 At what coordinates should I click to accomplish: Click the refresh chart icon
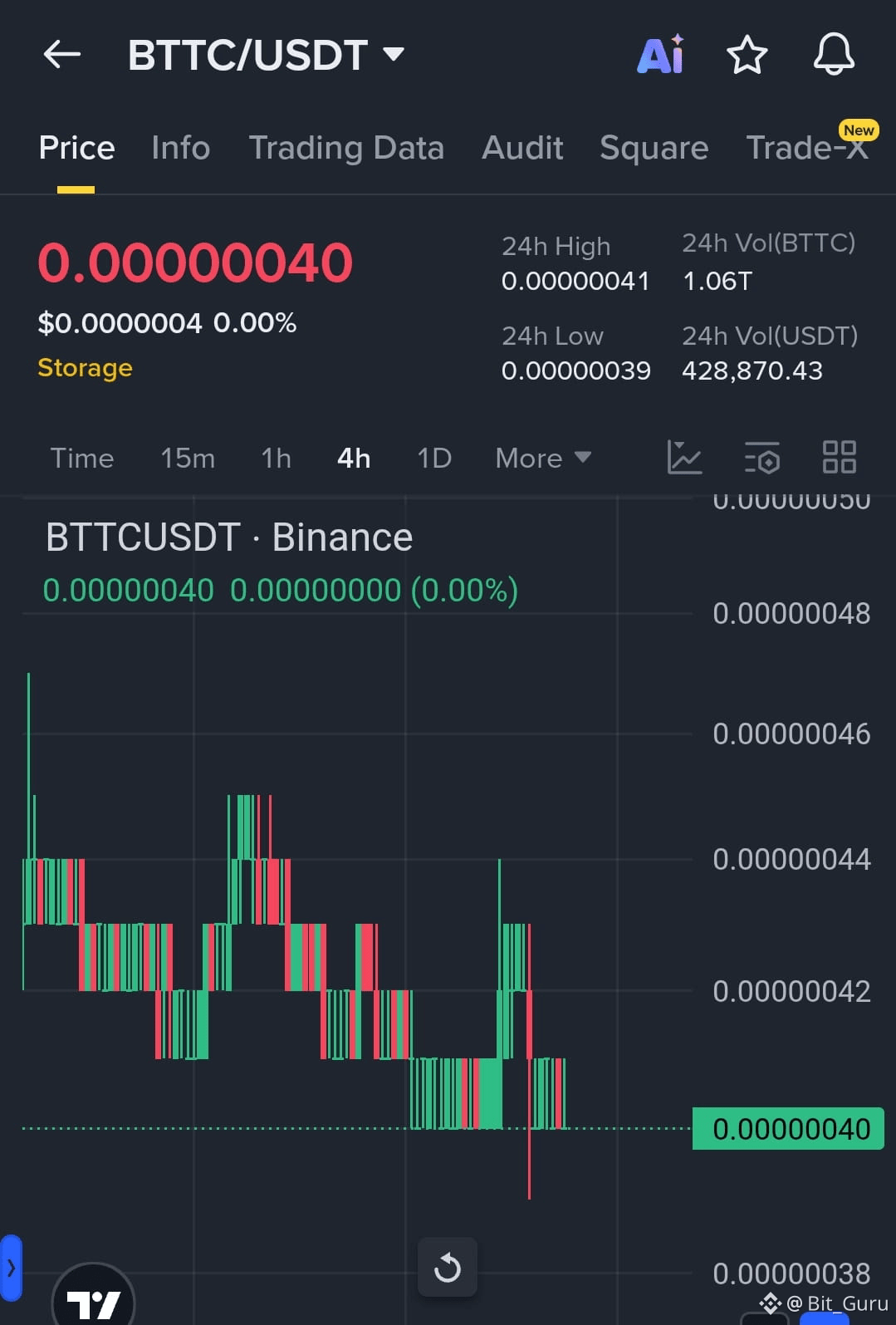[447, 1267]
